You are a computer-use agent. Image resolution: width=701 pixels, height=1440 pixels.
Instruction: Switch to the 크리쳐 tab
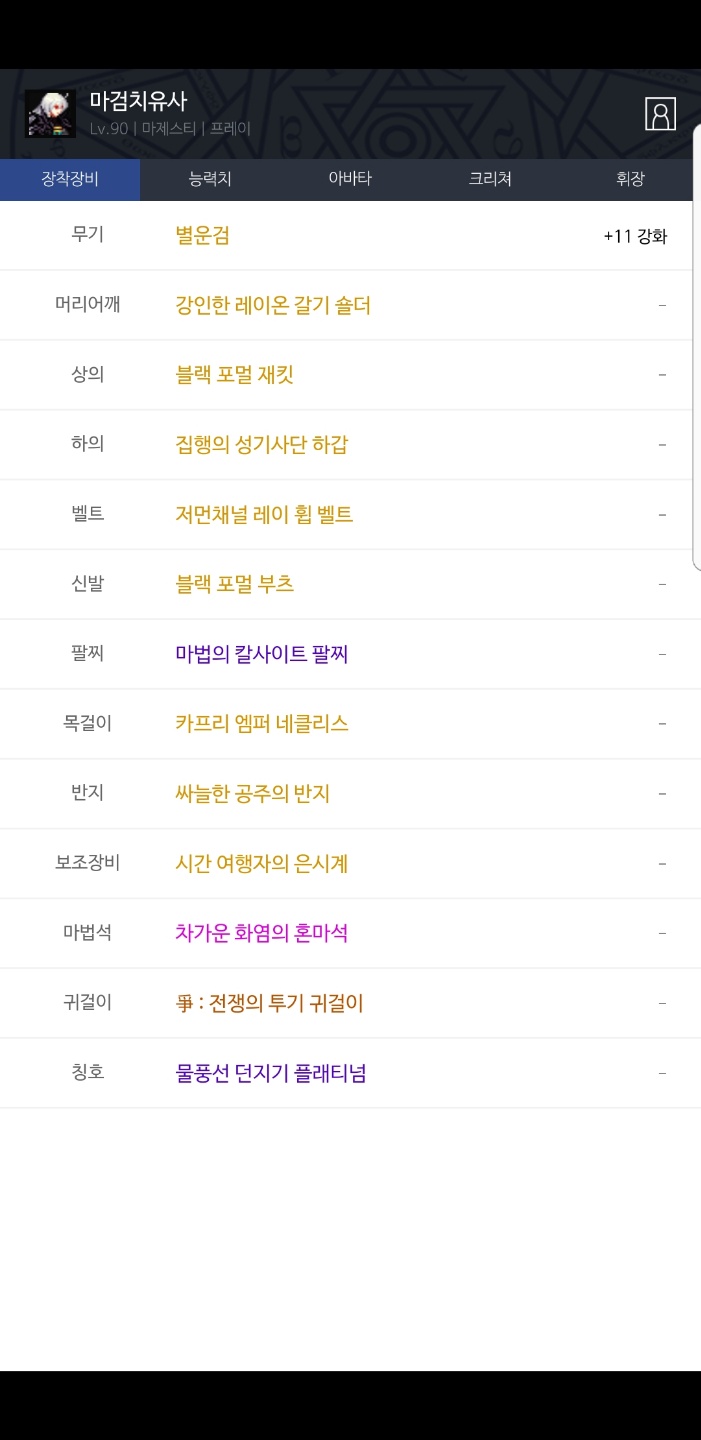[490, 180]
